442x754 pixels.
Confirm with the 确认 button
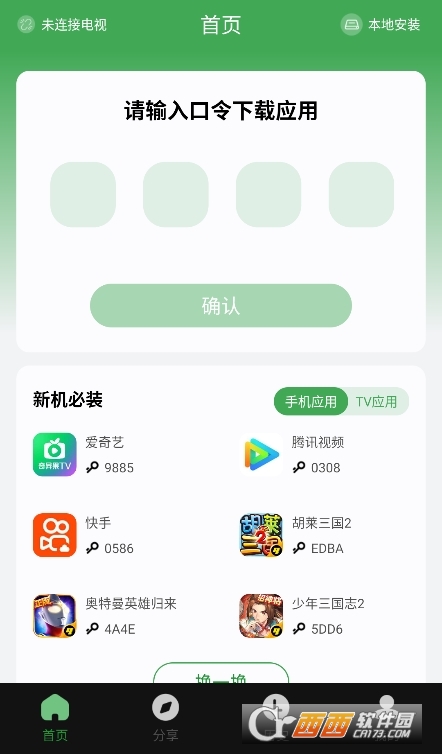tap(221, 305)
